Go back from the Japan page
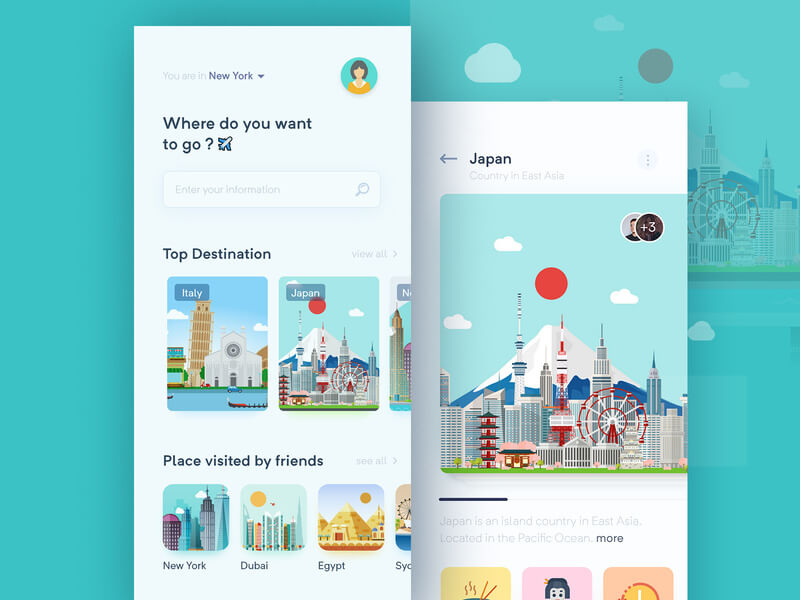The image size is (800, 600). tap(448, 159)
